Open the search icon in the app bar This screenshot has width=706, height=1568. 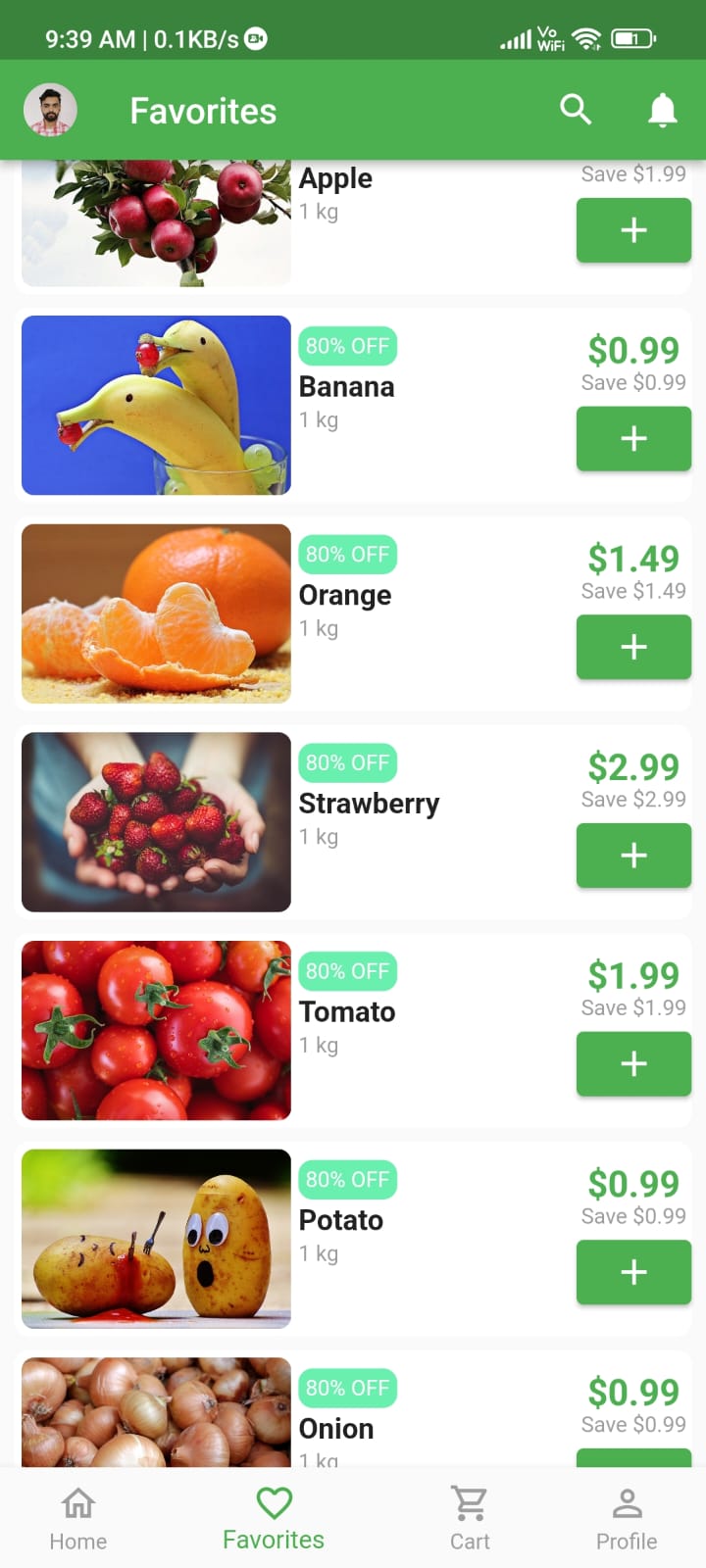(576, 110)
